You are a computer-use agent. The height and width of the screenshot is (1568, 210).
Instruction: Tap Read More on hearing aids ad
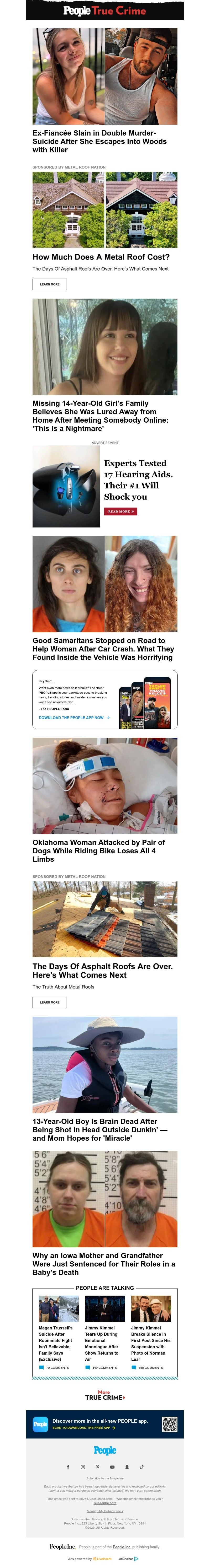click(x=120, y=511)
